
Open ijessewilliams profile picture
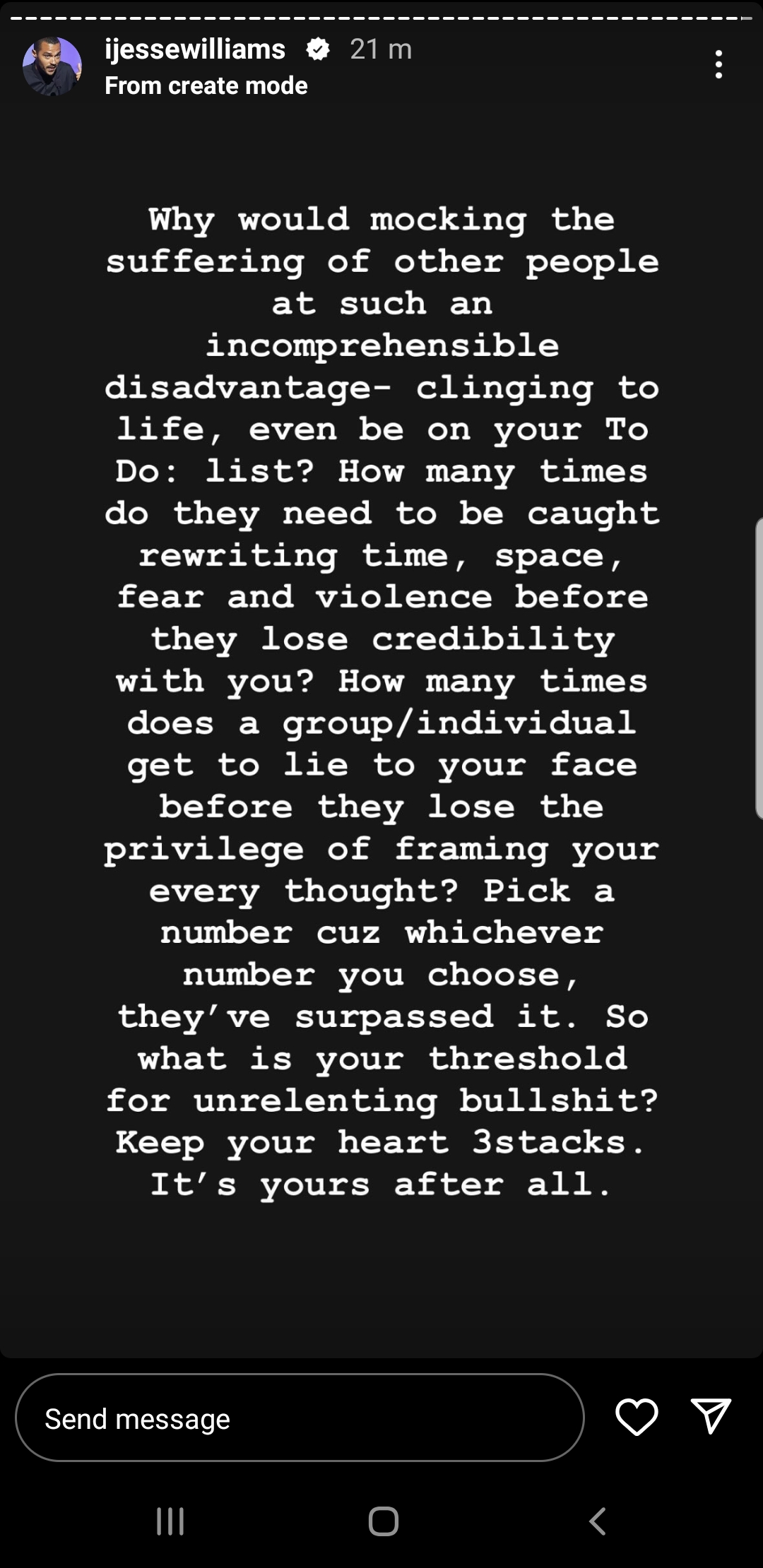(52, 66)
